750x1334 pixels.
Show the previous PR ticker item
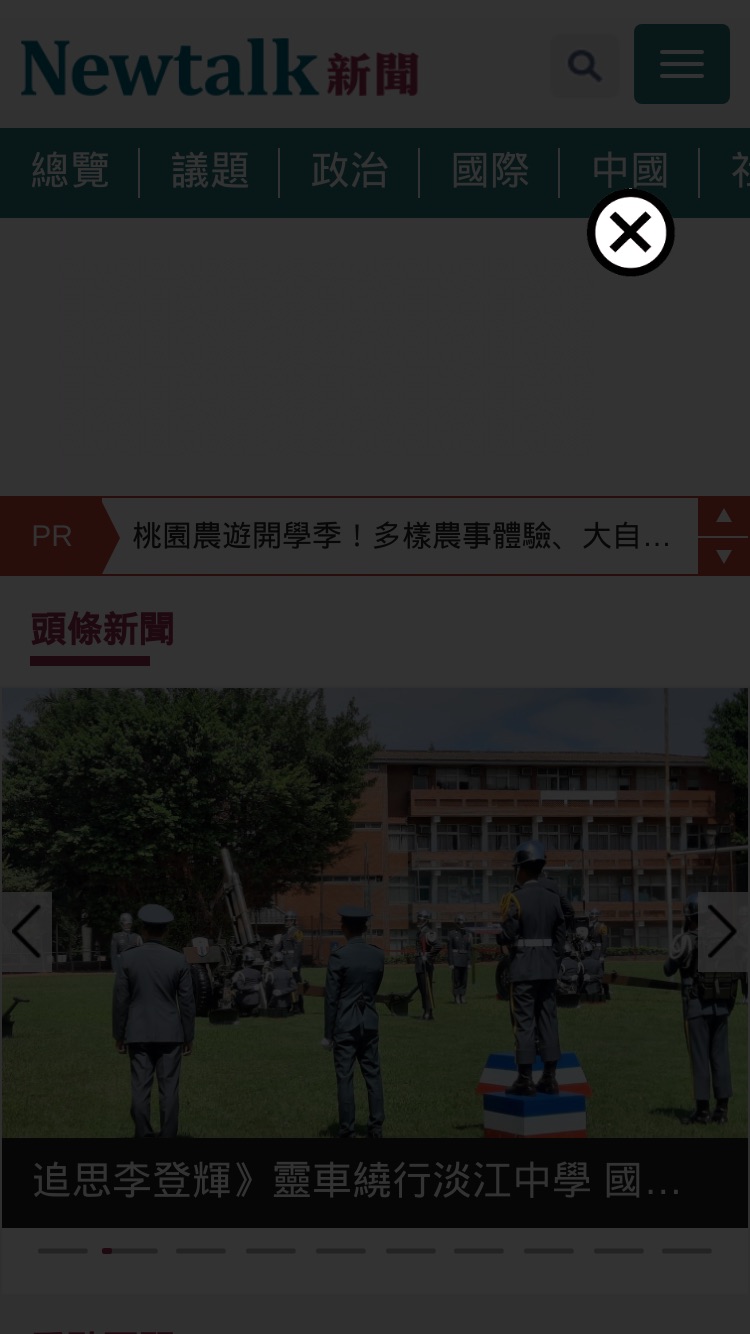[x=724, y=516]
